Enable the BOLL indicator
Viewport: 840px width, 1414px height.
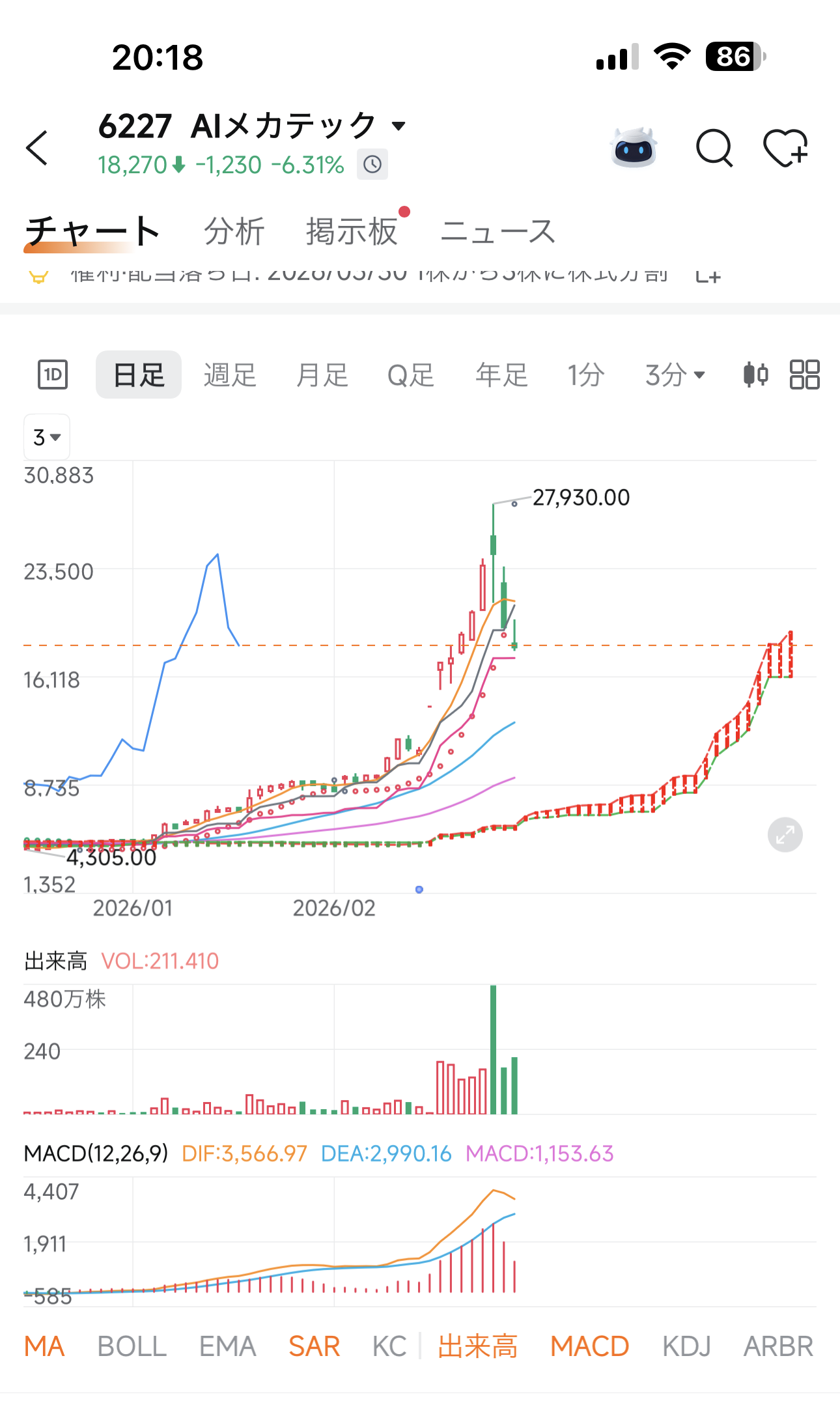point(132,1346)
